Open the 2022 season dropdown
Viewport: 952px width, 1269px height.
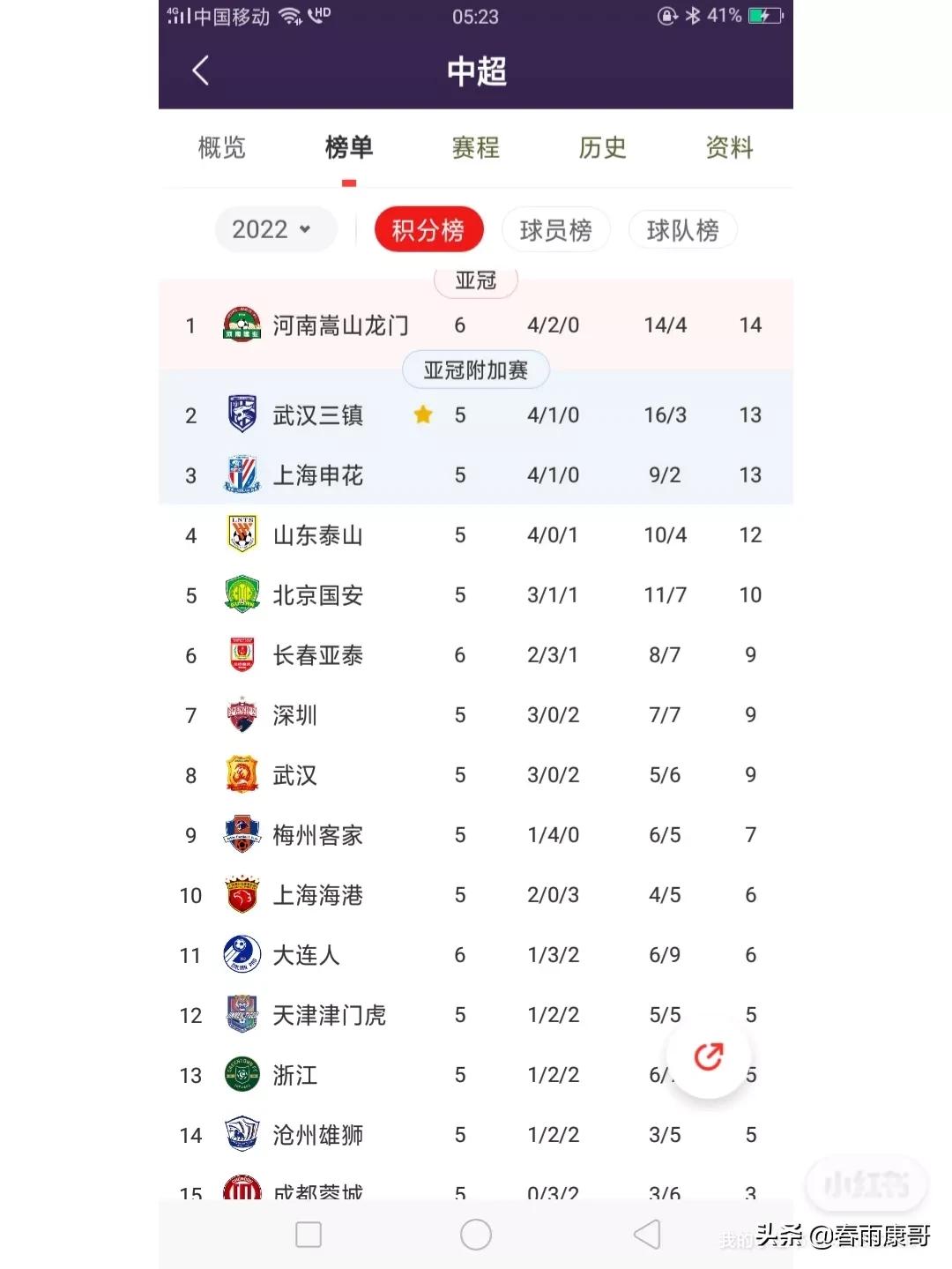[x=275, y=228]
